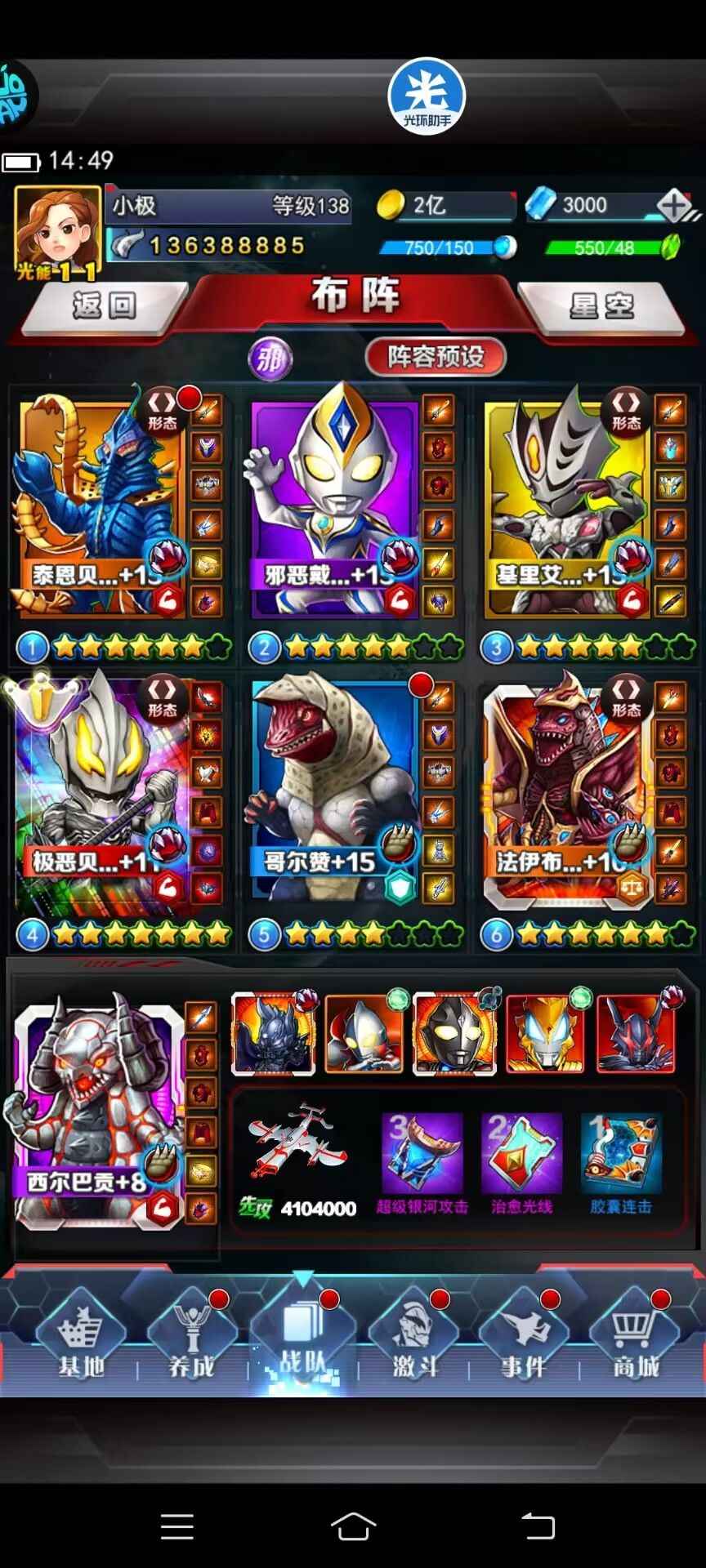Tap the 超级银河攻击 skill
The width and height of the screenshot is (706, 1568).
[422, 1161]
